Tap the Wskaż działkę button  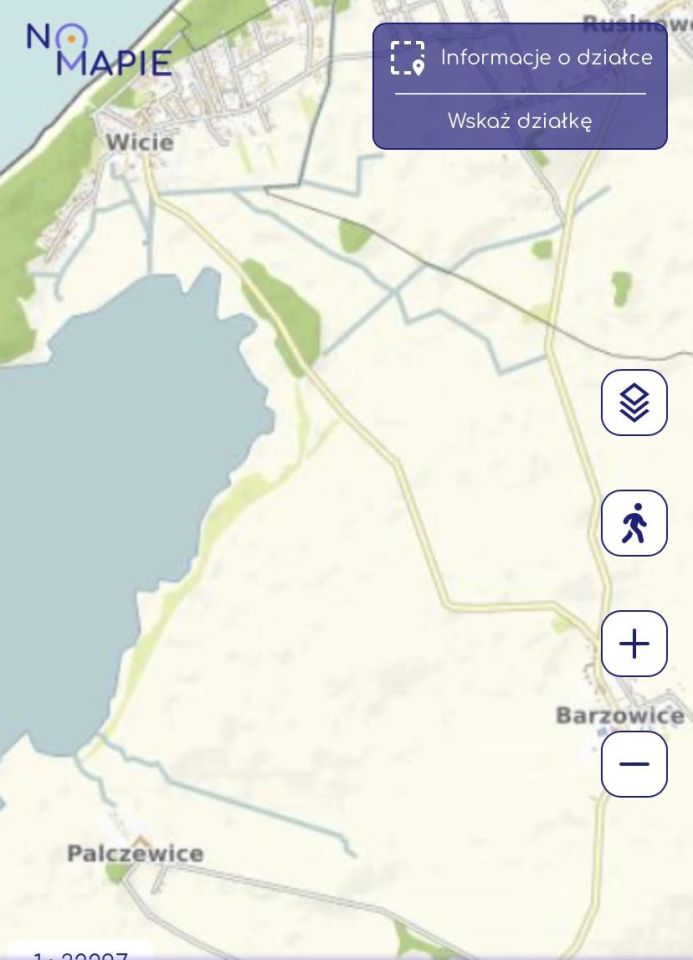click(519, 122)
